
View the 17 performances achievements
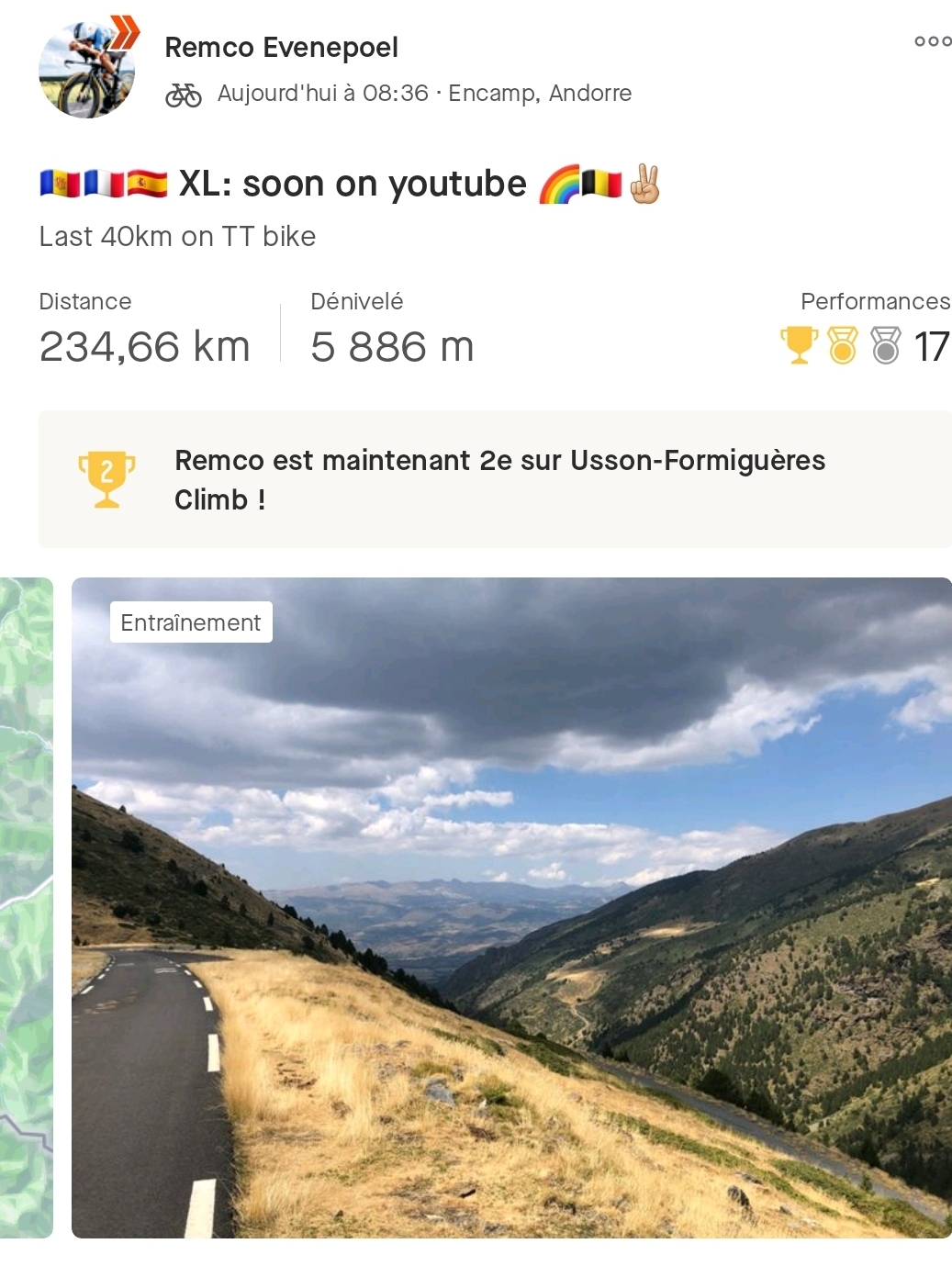point(864,346)
